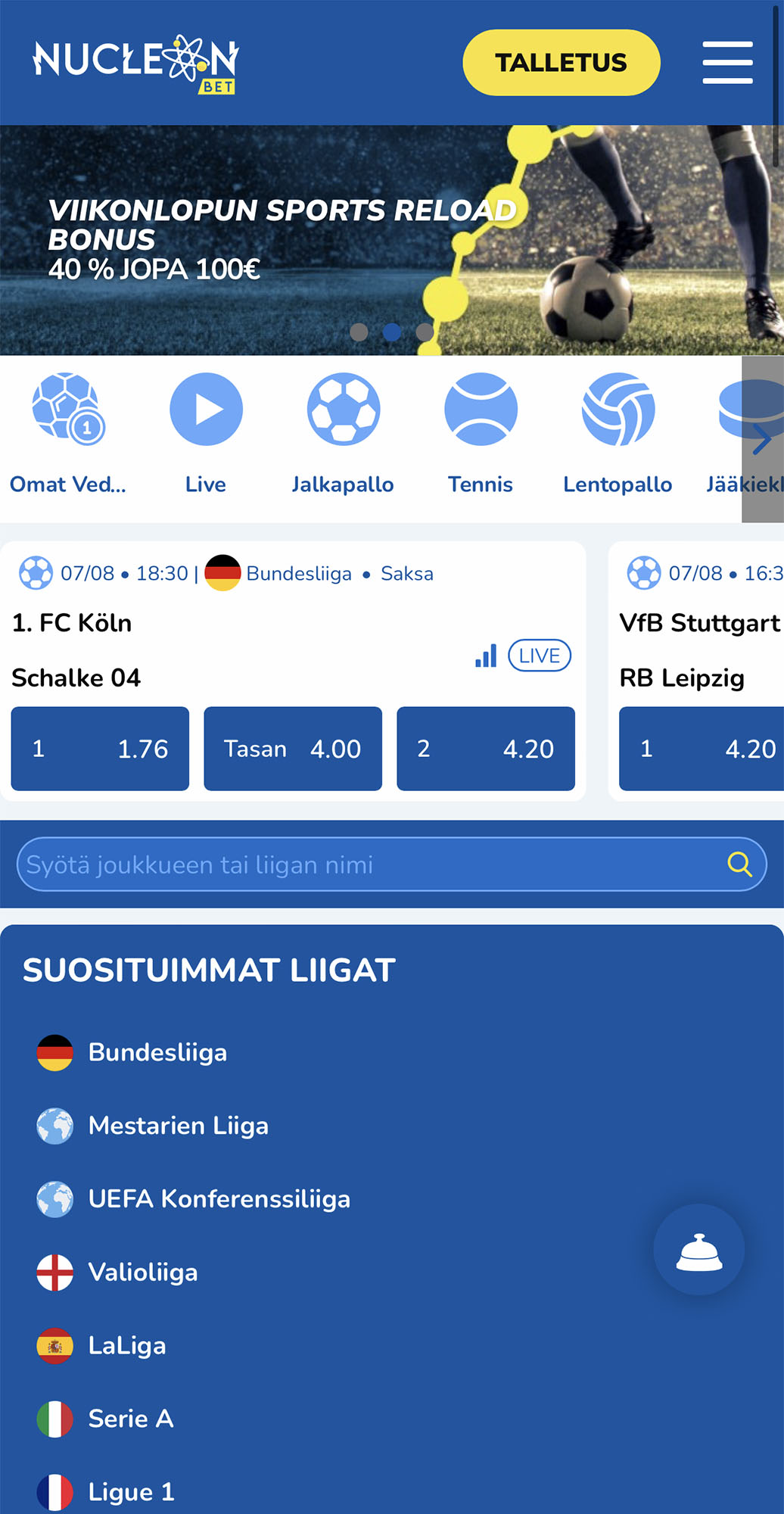Pick Tasan odds 4.00
The width and height of the screenshot is (784, 1514).
293,749
